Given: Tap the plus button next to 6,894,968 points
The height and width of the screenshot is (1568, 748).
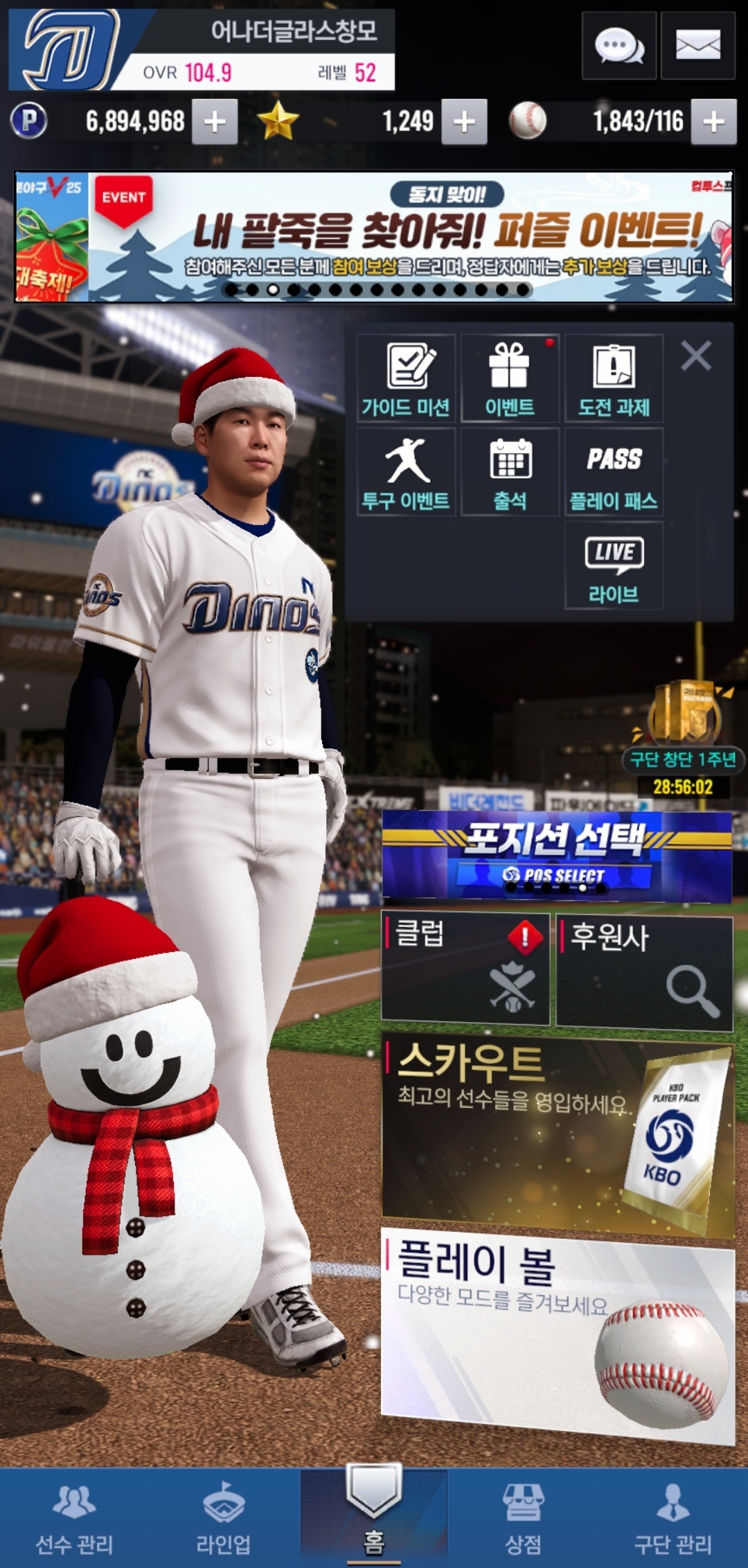Looking at the screenshot, I should coord(215,122).
